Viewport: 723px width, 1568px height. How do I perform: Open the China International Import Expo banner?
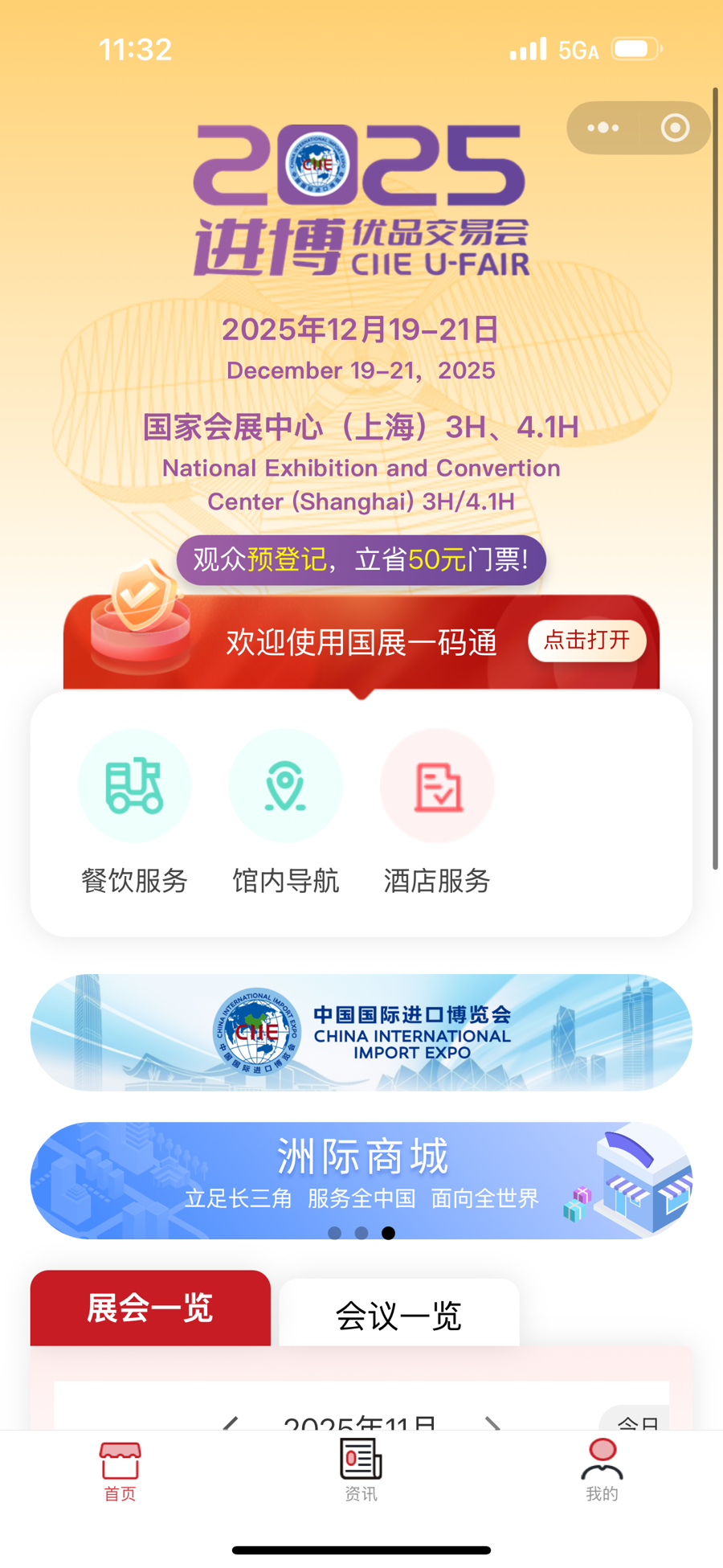tap(361, 1032)
